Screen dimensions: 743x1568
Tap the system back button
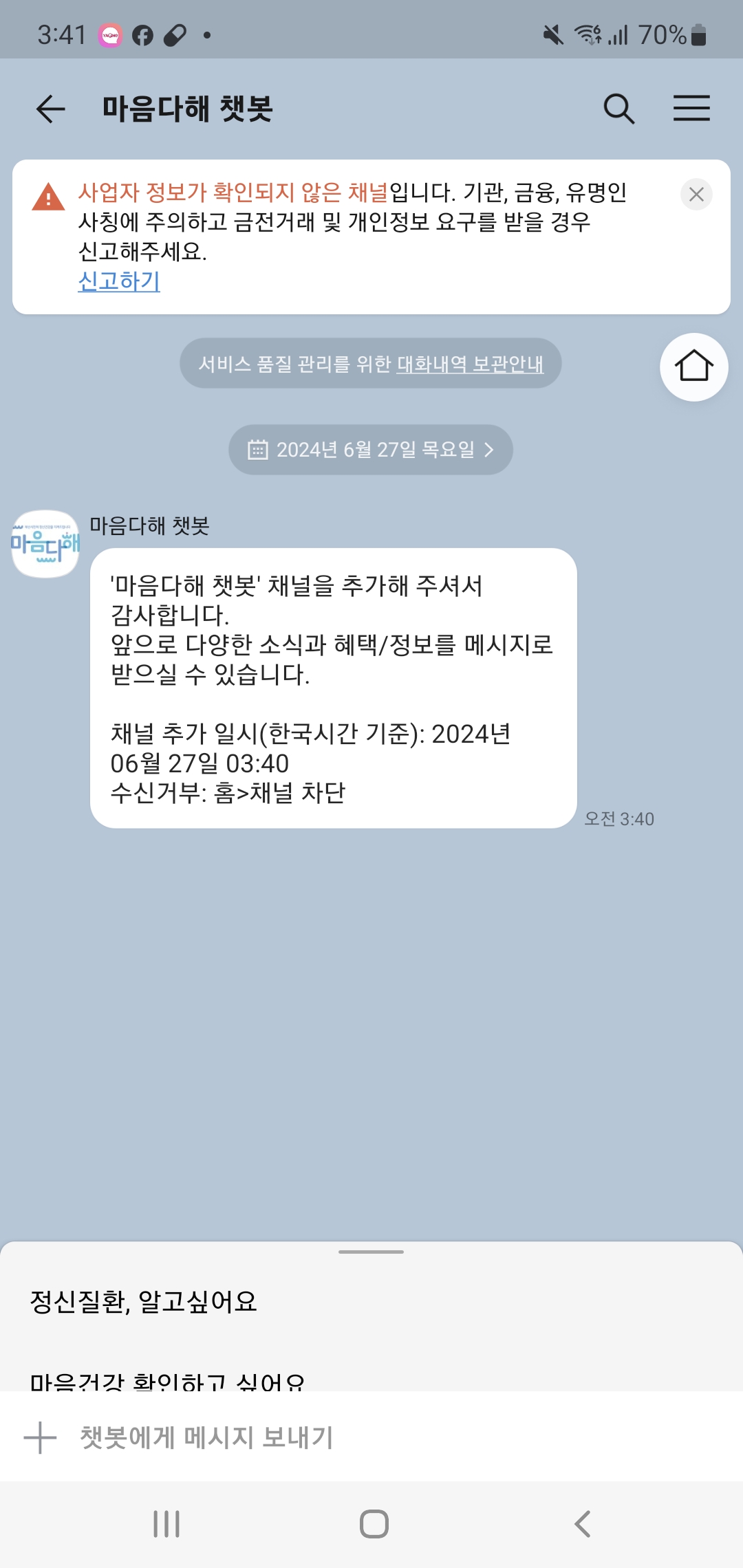582,1524
